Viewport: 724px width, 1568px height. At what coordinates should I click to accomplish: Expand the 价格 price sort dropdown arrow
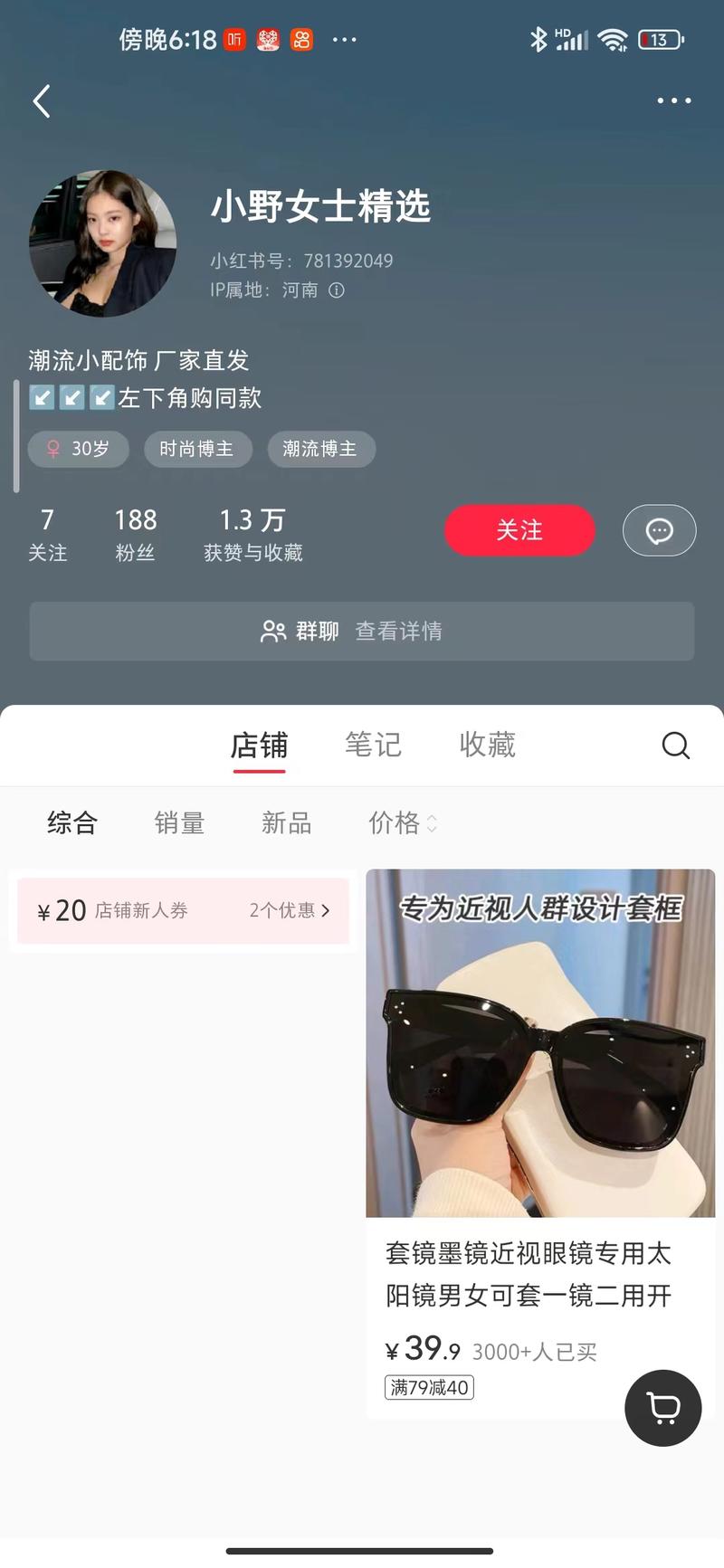coord(432,823)
